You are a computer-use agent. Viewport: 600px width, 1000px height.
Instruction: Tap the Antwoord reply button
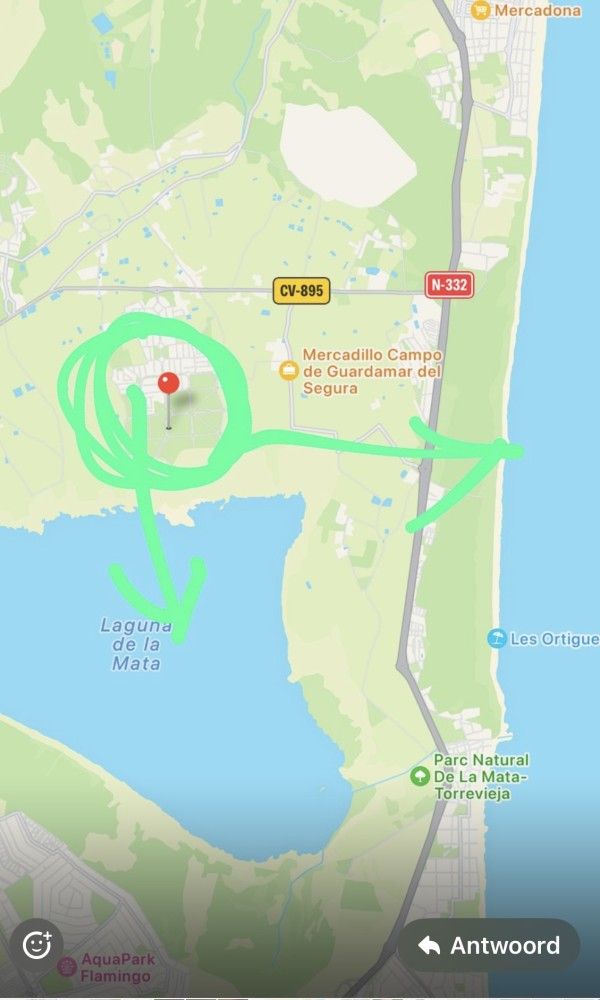pos(488,945)
